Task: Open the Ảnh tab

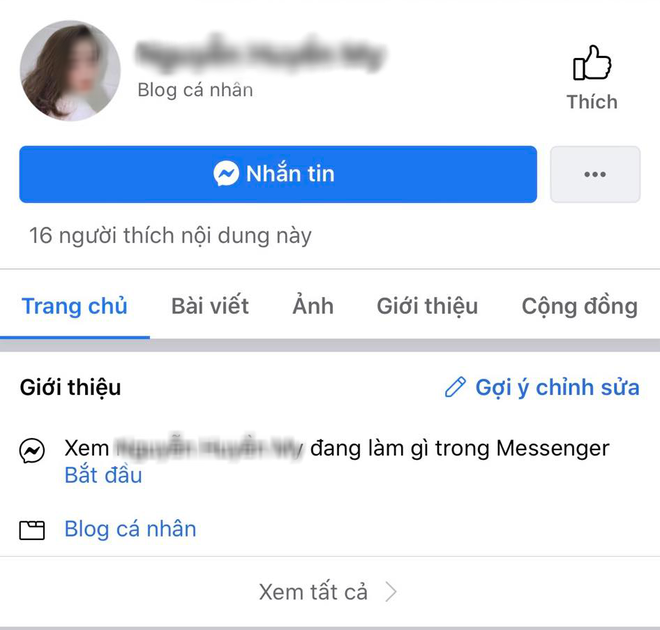Action: [x=313, y=306]
